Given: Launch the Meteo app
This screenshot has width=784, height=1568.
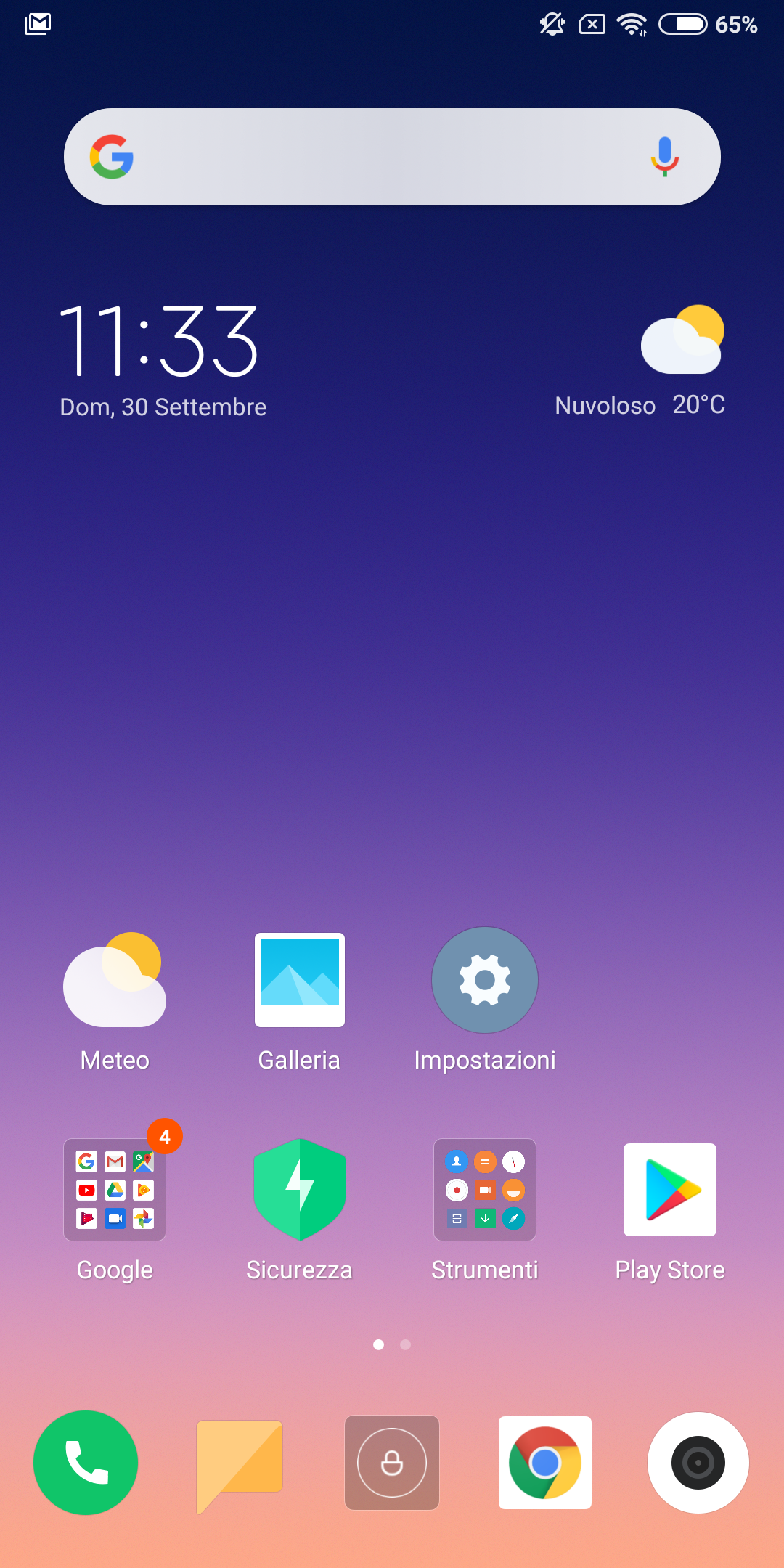Looking at the screenshot, I should (x=115, y=980).
